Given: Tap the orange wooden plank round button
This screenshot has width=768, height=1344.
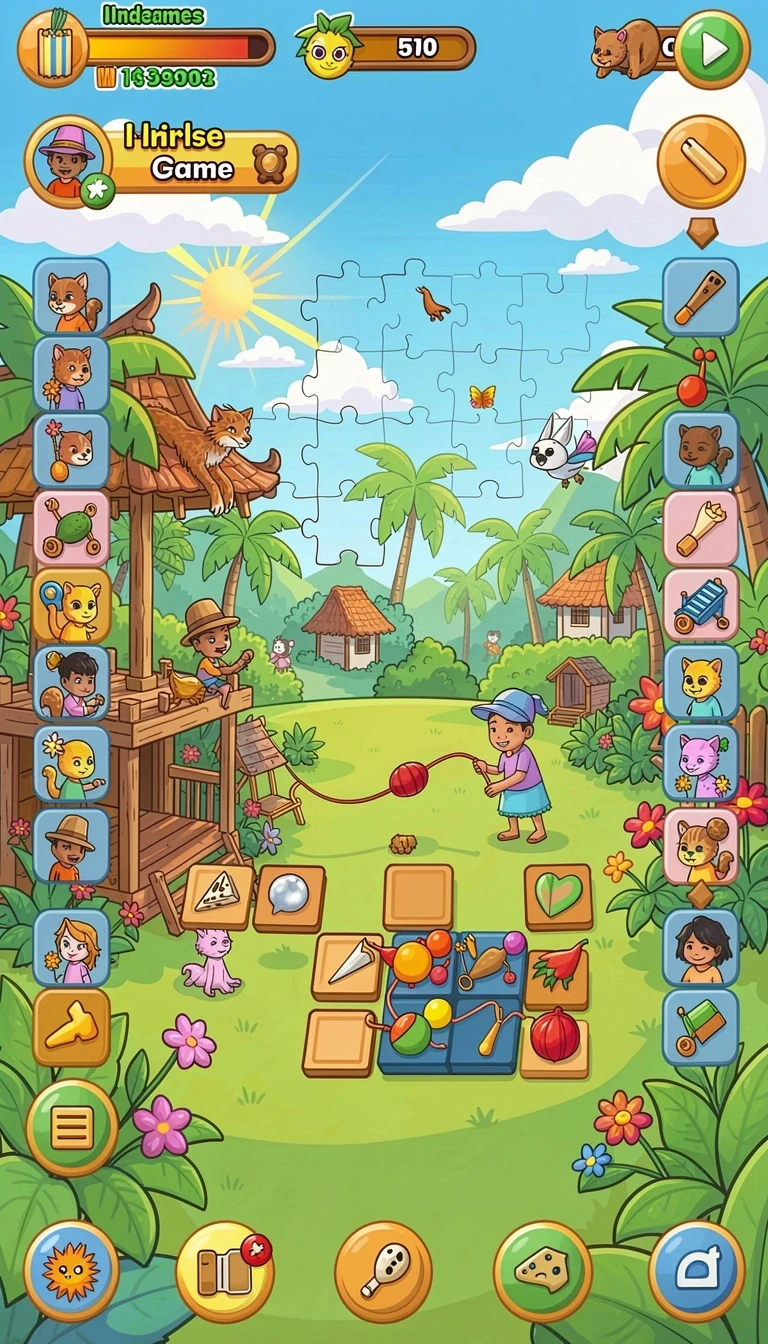Looking at the screenshot, I should click(x=701, y=162).
